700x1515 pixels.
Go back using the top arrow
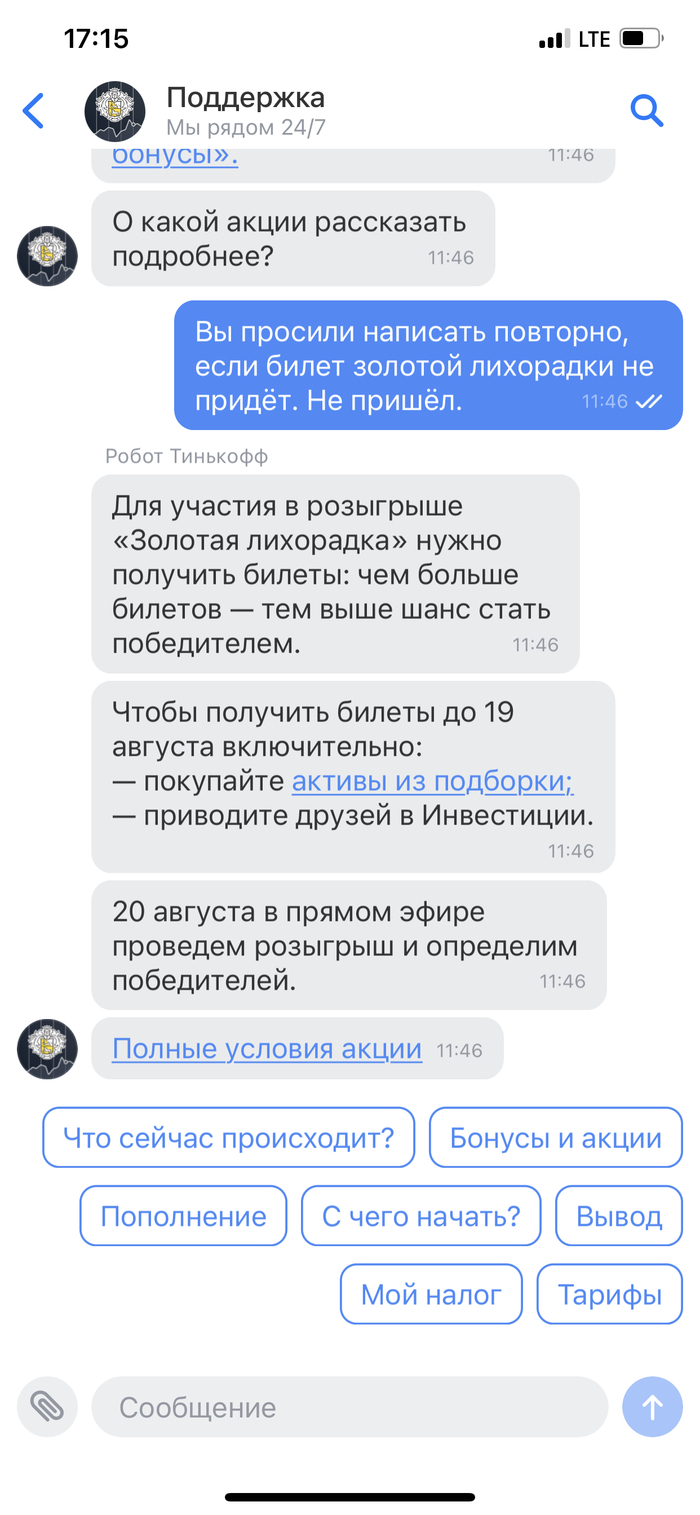pyautogui.click(x=34, y=110)
